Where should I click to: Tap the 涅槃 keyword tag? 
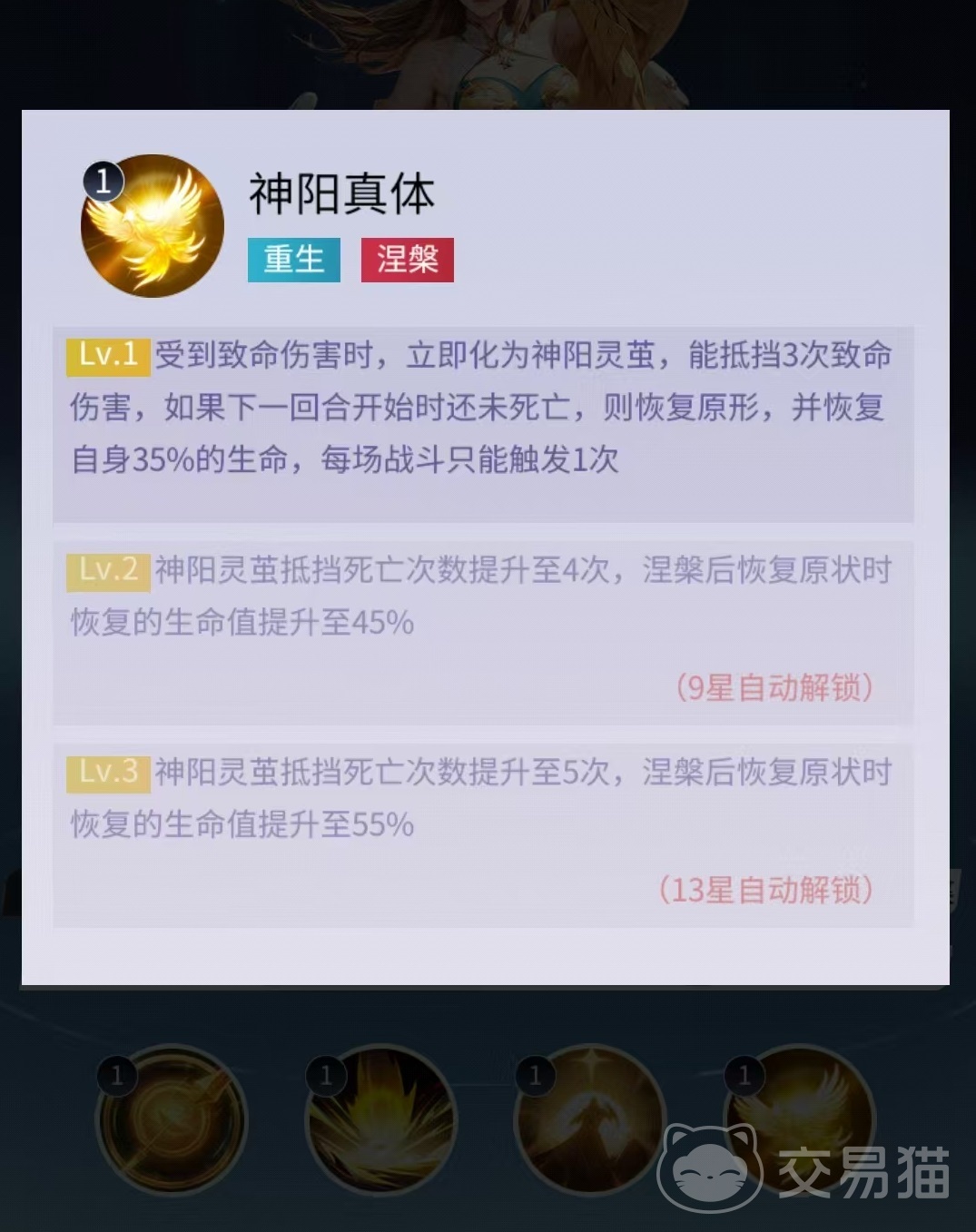point(407,260)
